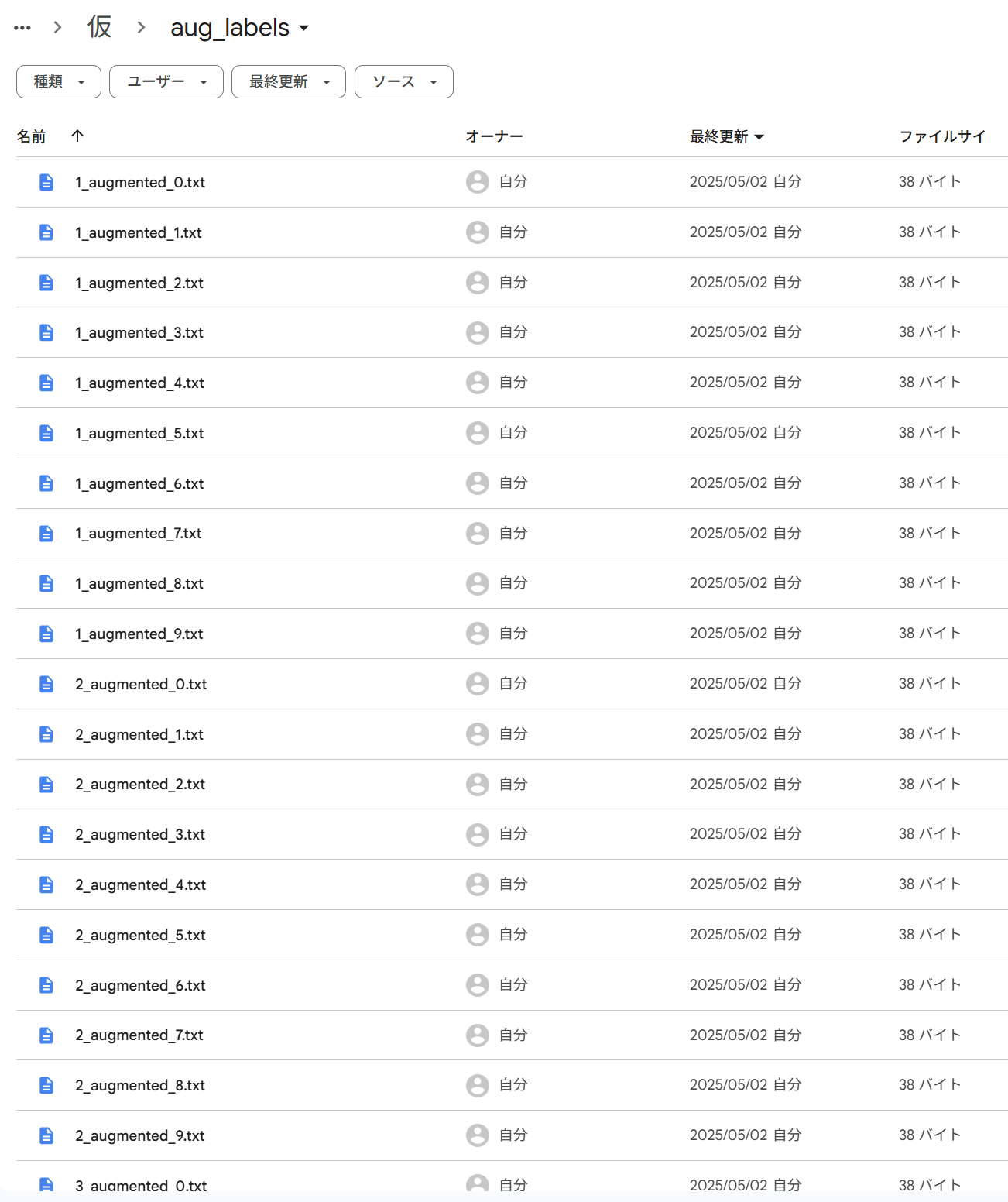Screen dimensions: 1008x1202
Task: Open the 種類 filter chip
Action: point(59,82)
